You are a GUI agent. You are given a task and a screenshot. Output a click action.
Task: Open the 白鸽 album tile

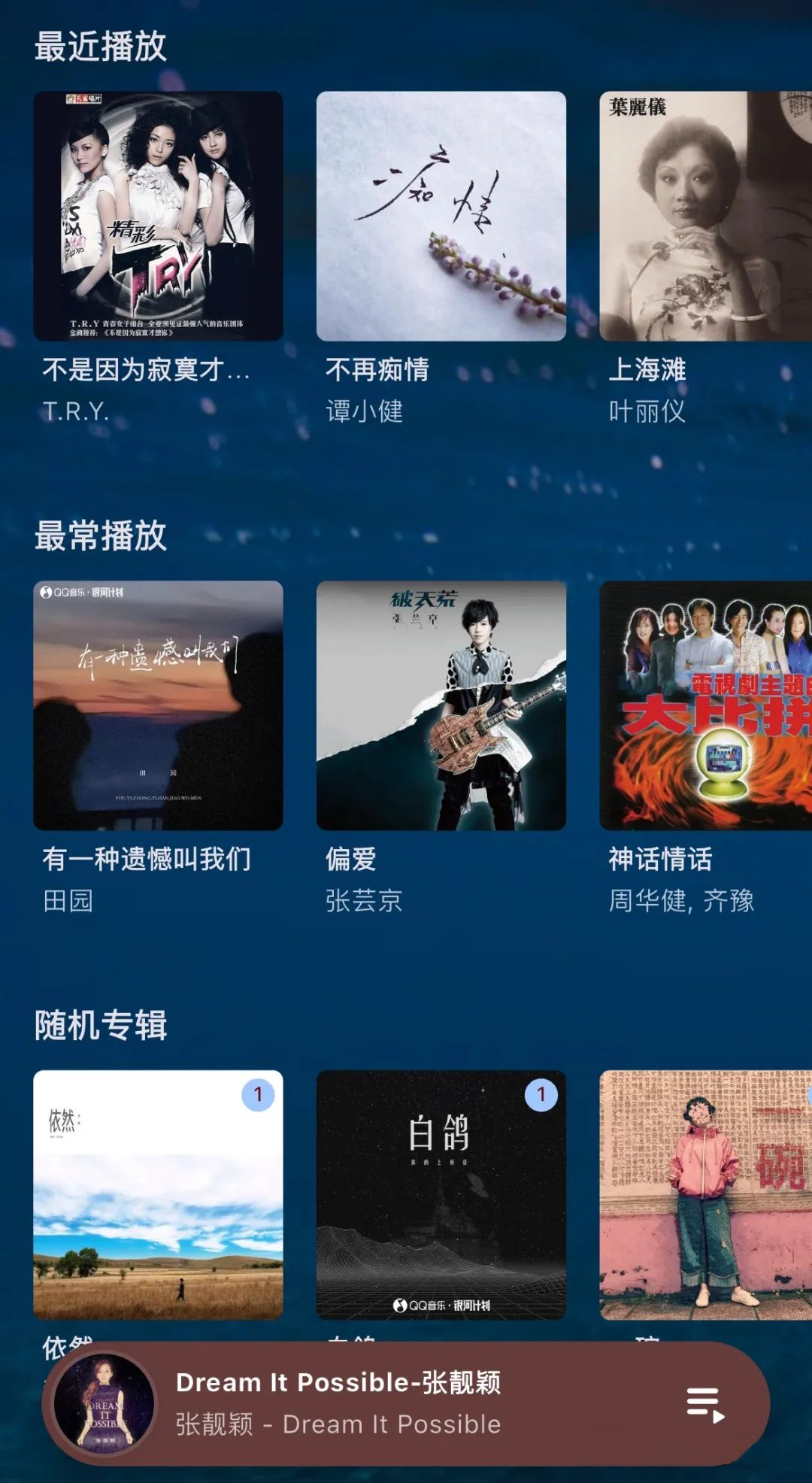tap(441, 1194)
